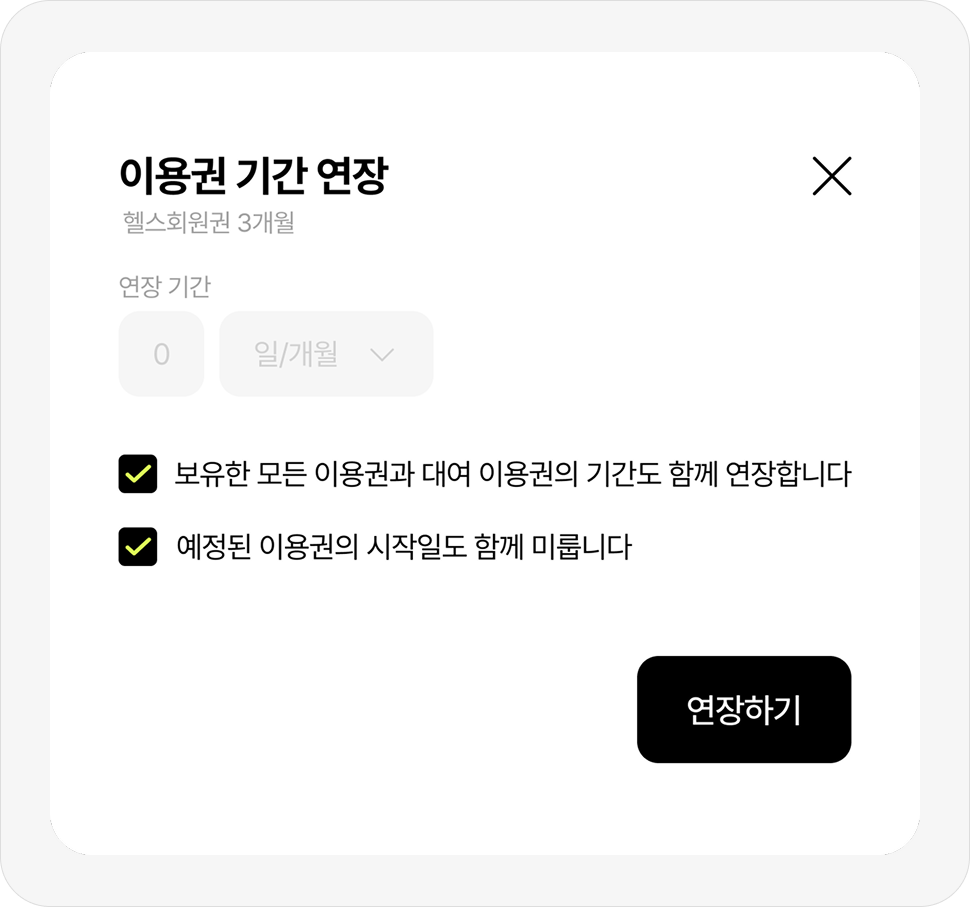Tap the 연장 기간 number field

[x=161, y=354]
